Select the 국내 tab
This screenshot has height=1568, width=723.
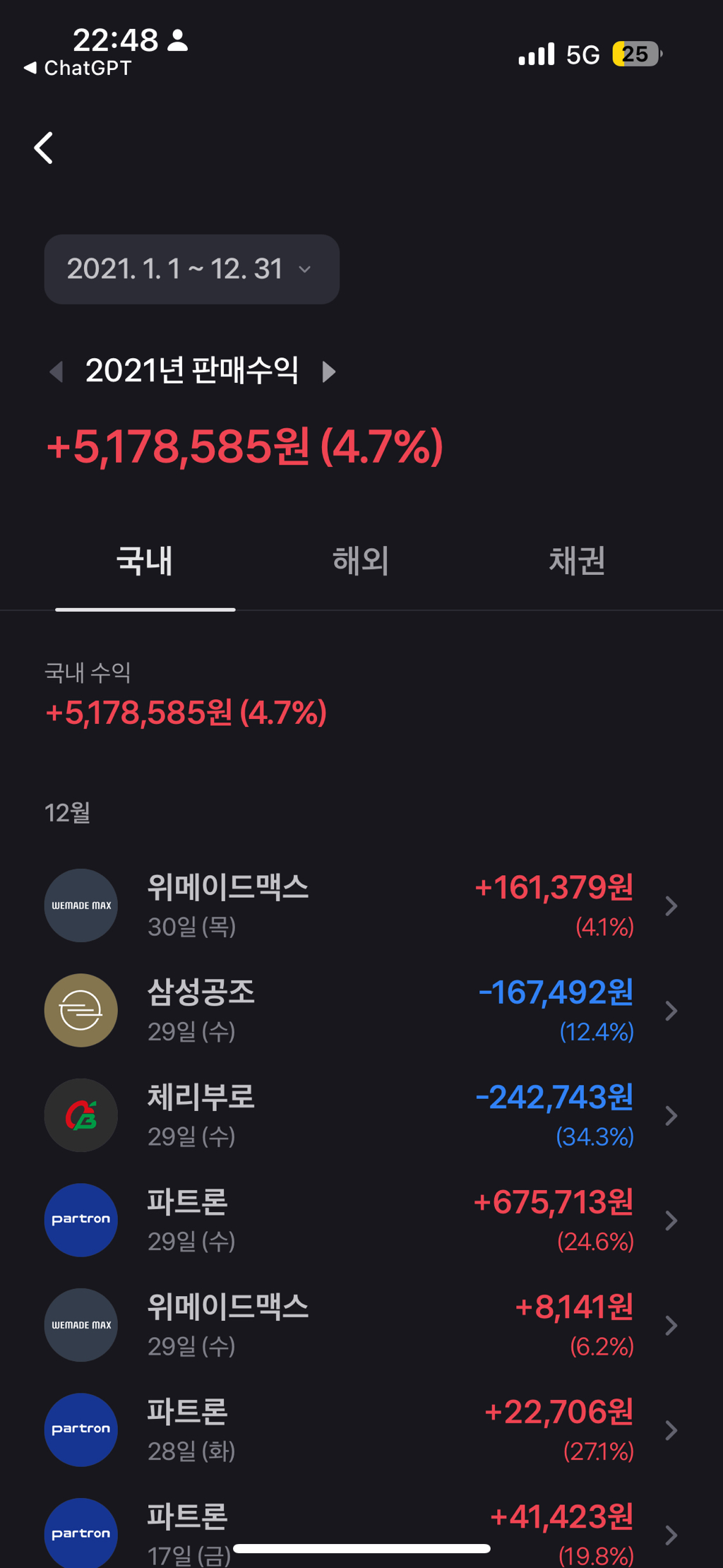pyautogui.click(x=145, y=559)
